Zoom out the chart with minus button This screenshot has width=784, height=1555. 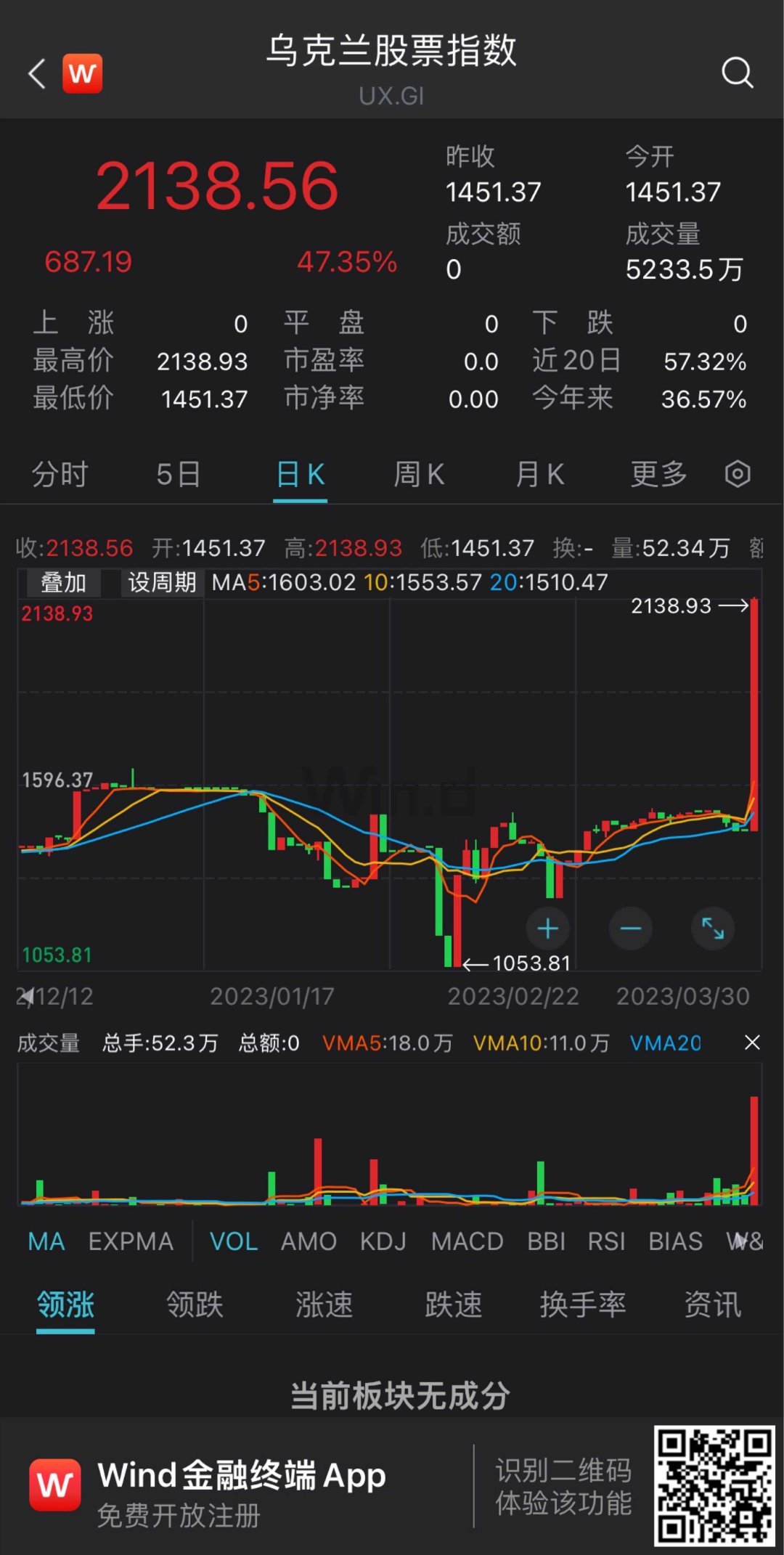[631, 928]
